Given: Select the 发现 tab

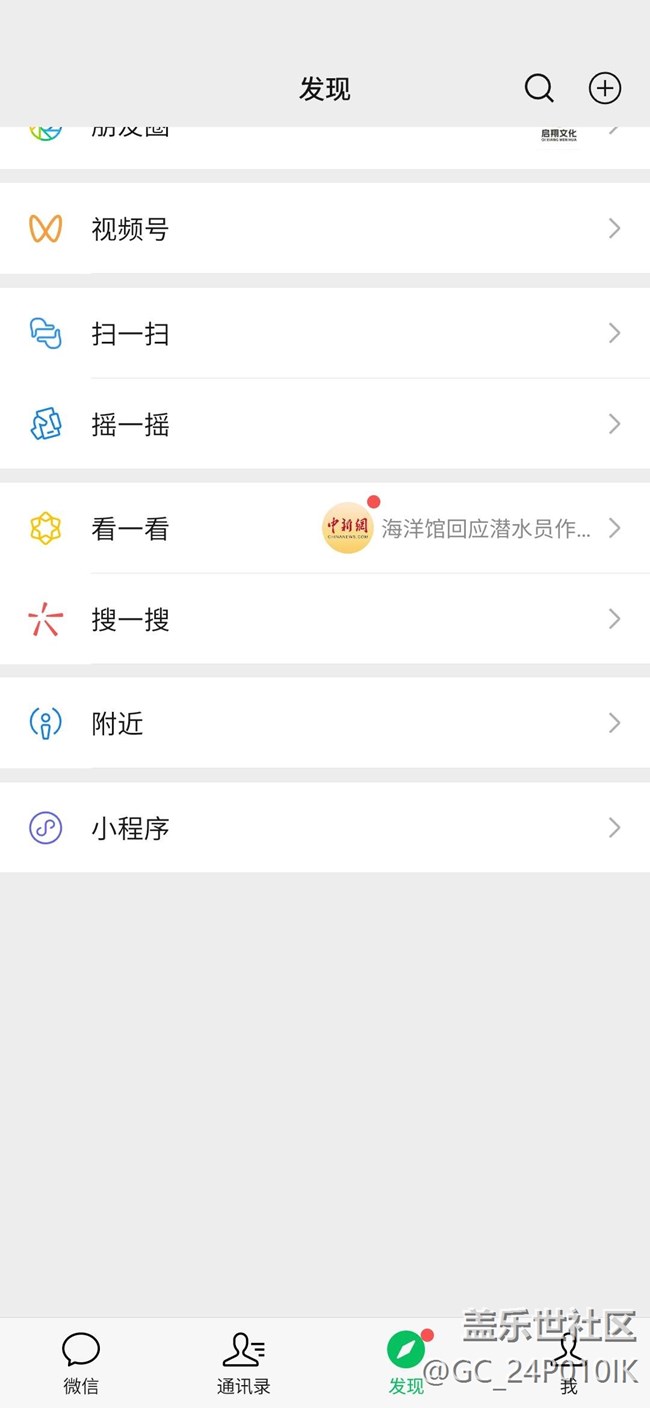Looking at the screenshot, I should click(406, 1363).
